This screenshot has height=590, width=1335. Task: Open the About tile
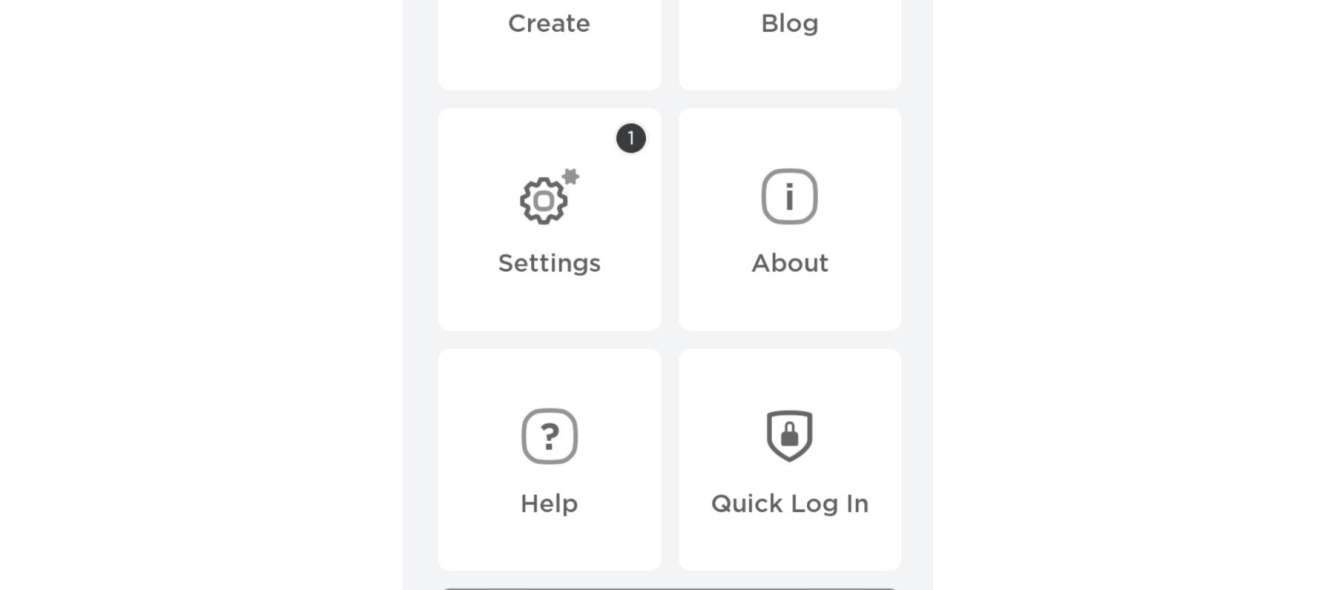coord(790,220)
